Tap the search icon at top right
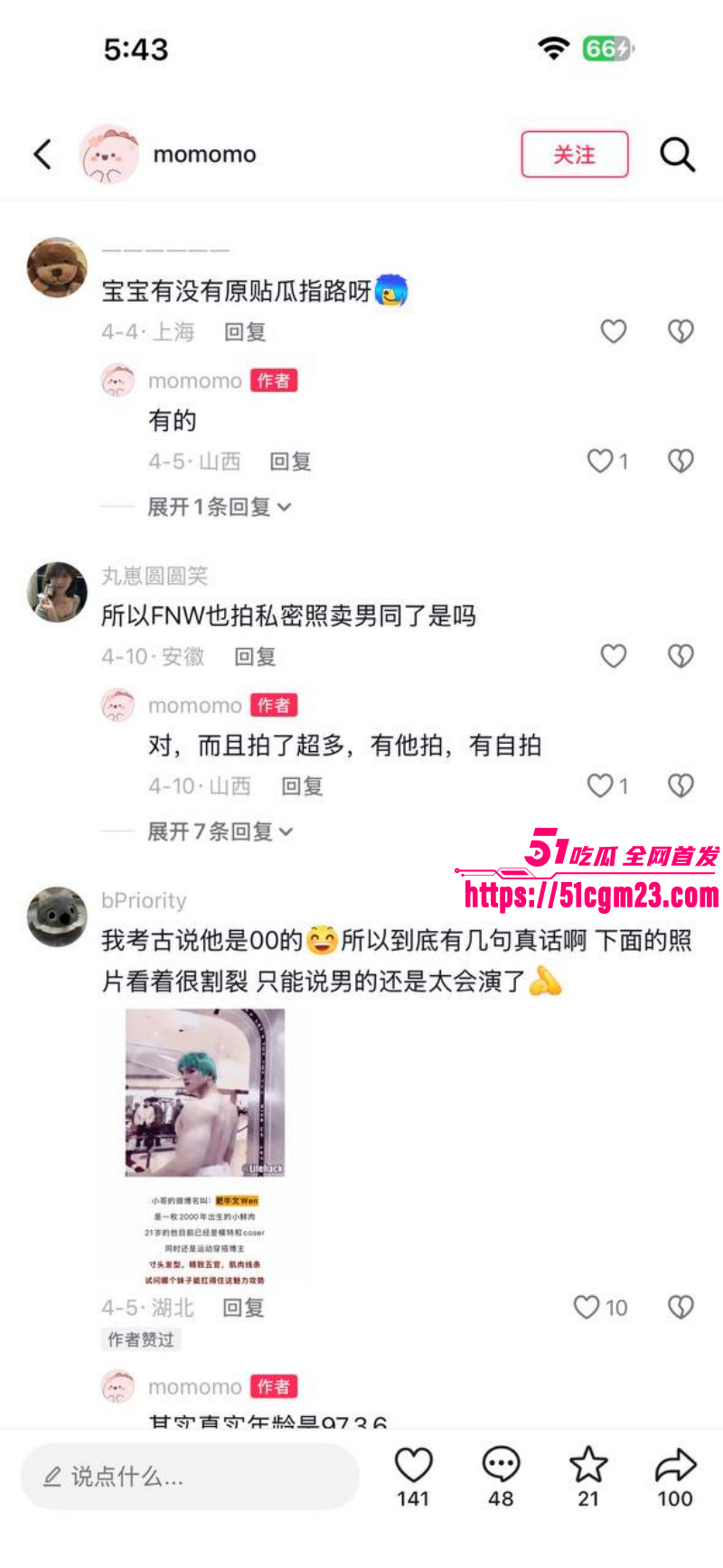Screen dimensions: 723x1568 pos(678,155)
